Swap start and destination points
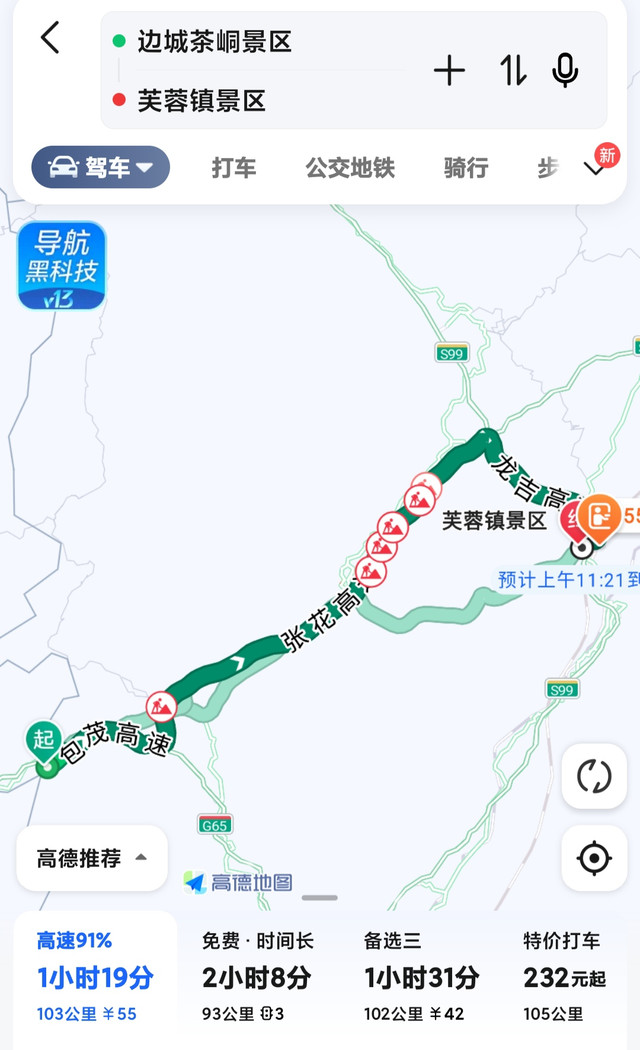640x1050 pixels. click(512, 70)
